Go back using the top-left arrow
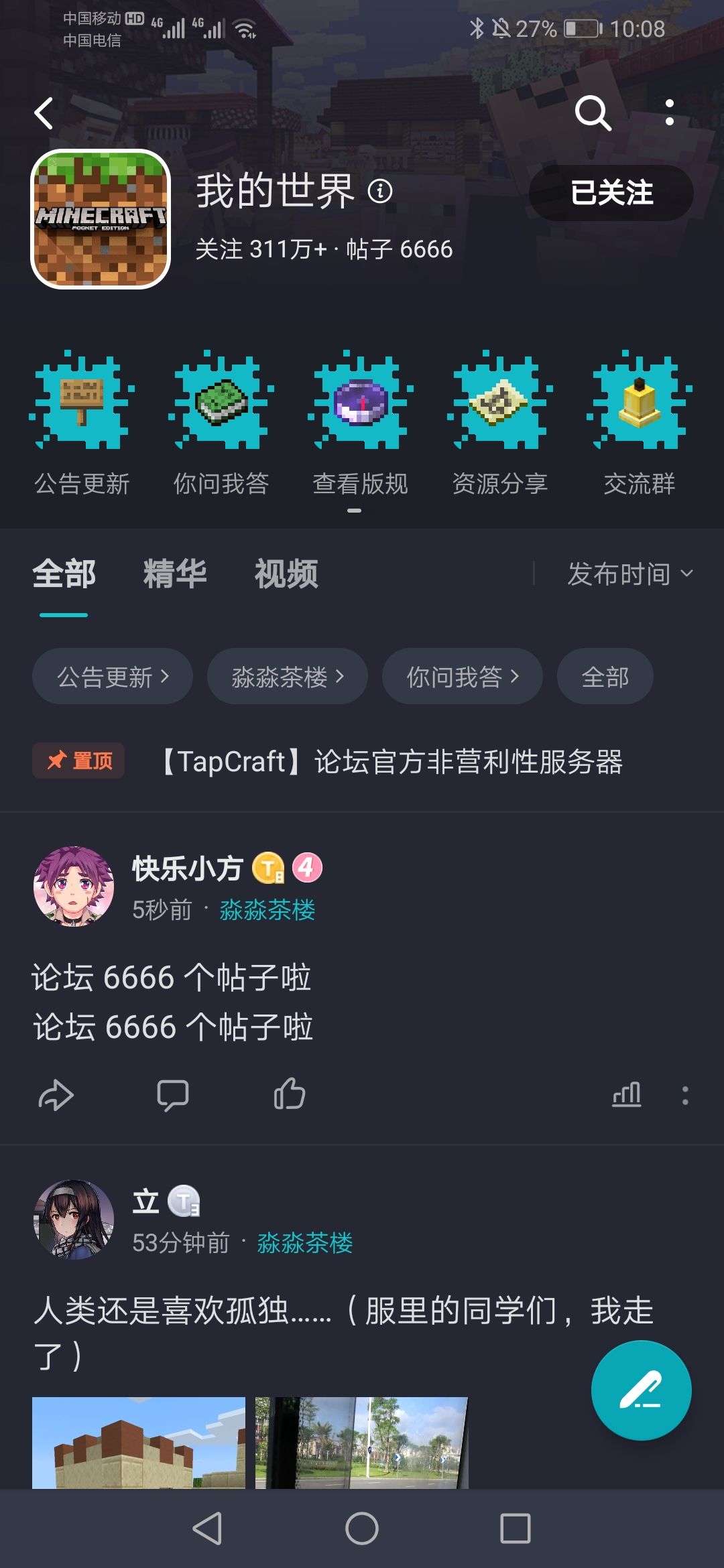The height and width of the screenshot is (1568, 724). click(44, 113)
